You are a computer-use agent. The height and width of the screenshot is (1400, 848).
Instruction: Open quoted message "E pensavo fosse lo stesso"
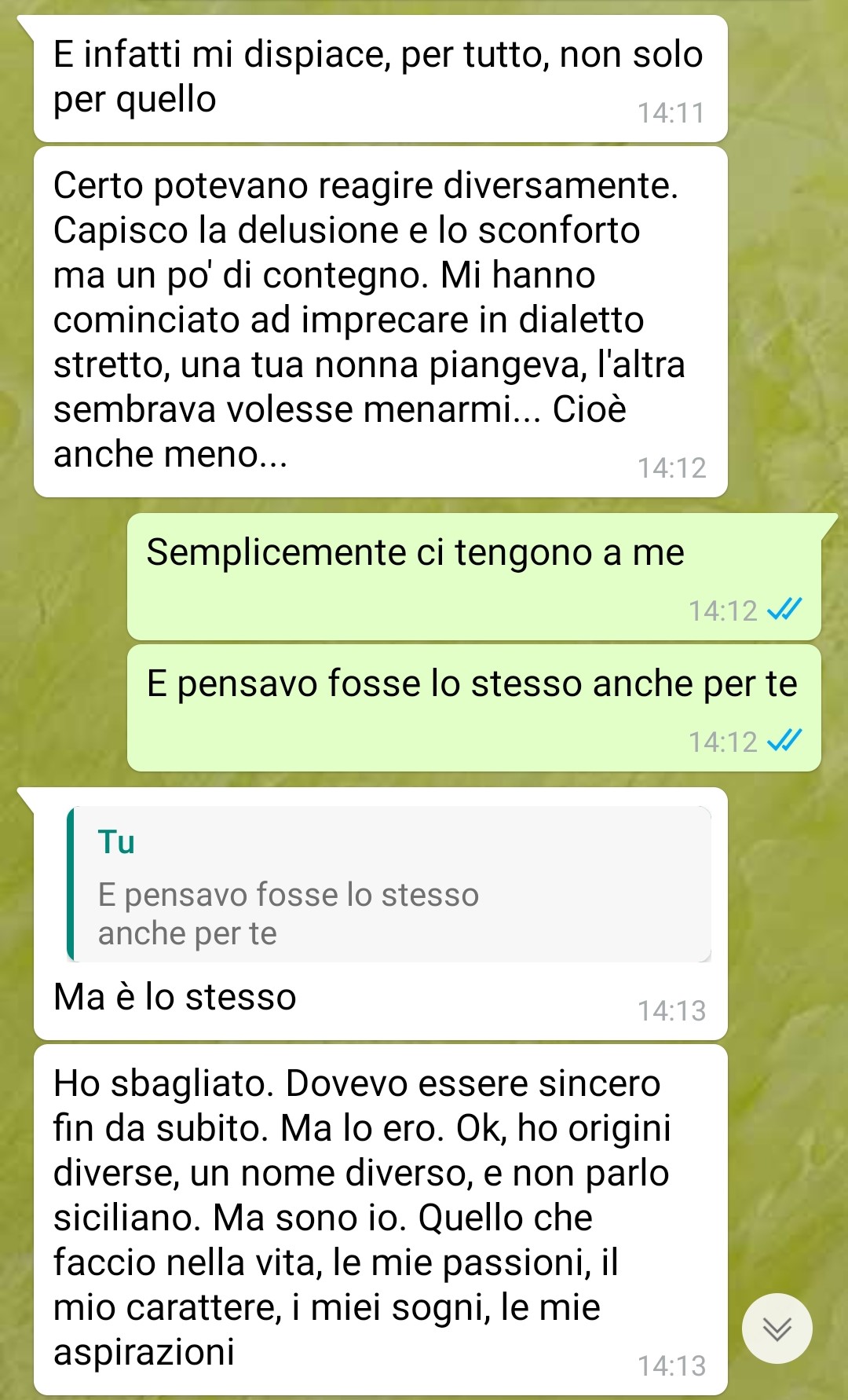coord(389,885)
